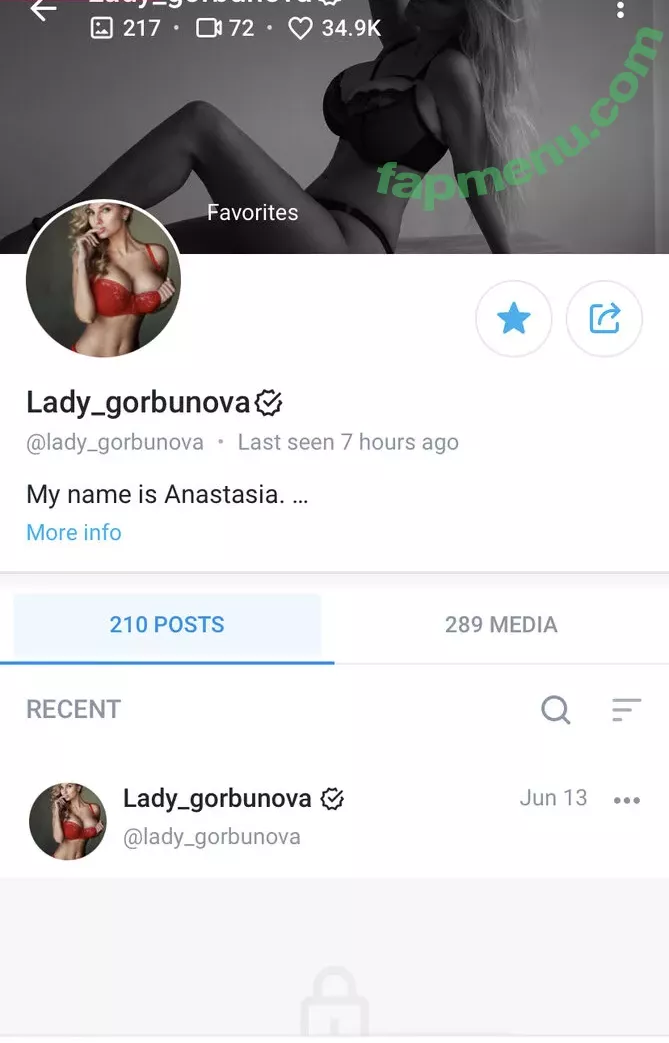Add profile to favorites with star
Image resolution: width=669 pixels, height=1043 pixels.
coord(514,319)
